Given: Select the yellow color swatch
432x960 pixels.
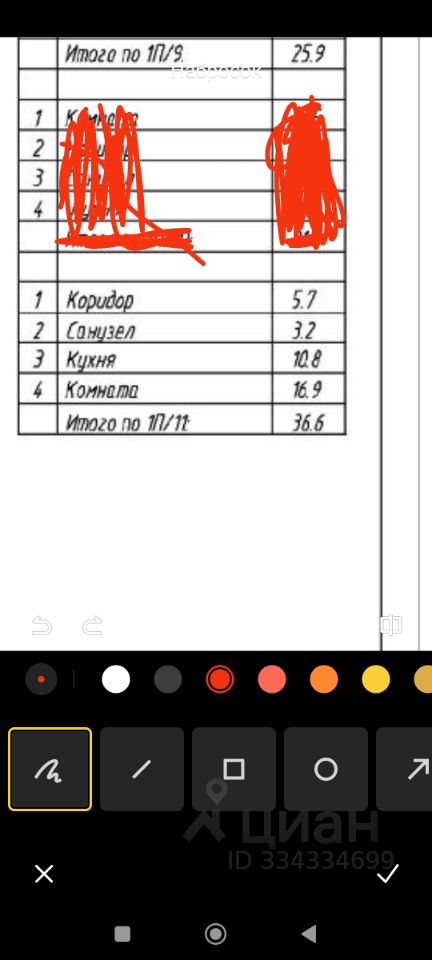Looking at the screenshot, I should click(x=376, y=680).
